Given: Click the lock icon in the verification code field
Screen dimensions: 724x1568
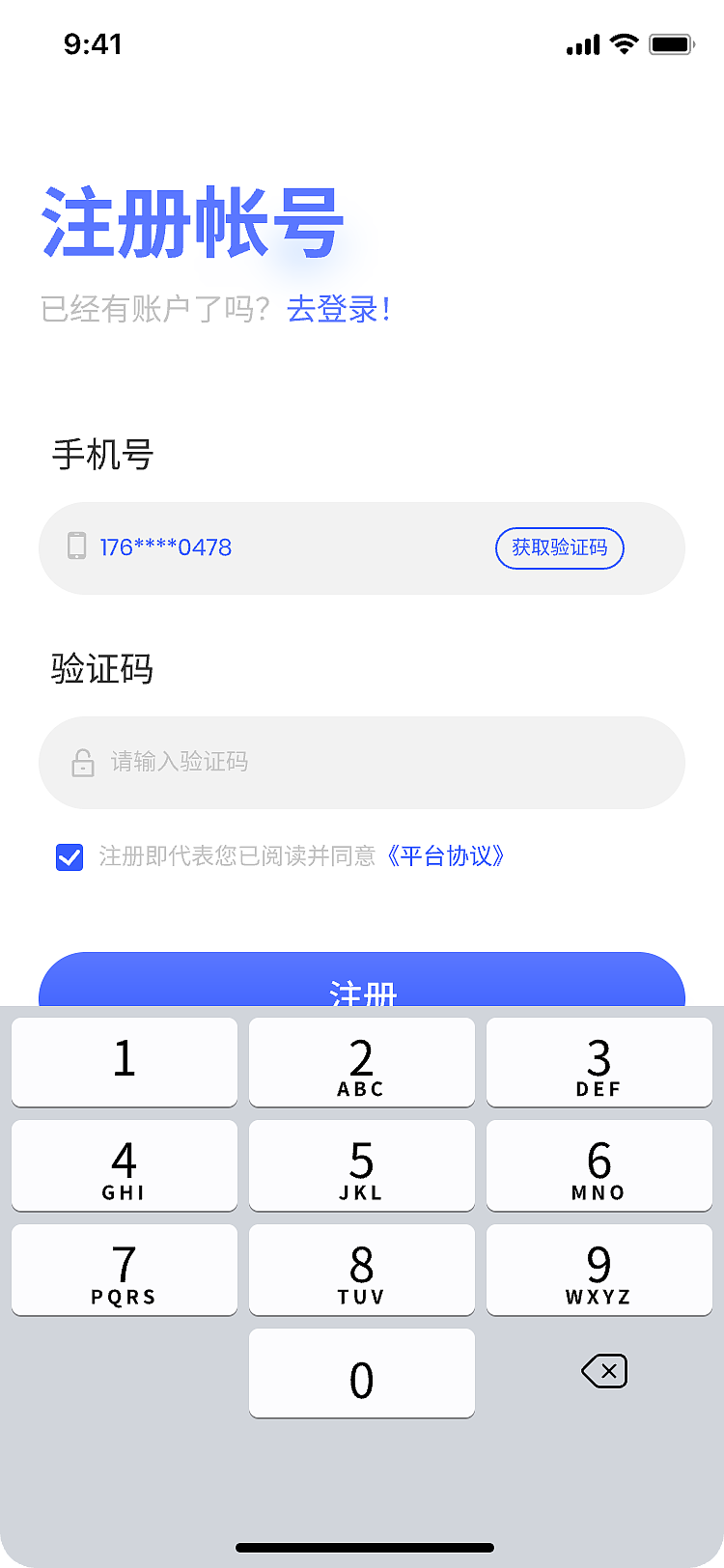Looking at the screenshot, I should click(82, 763).
